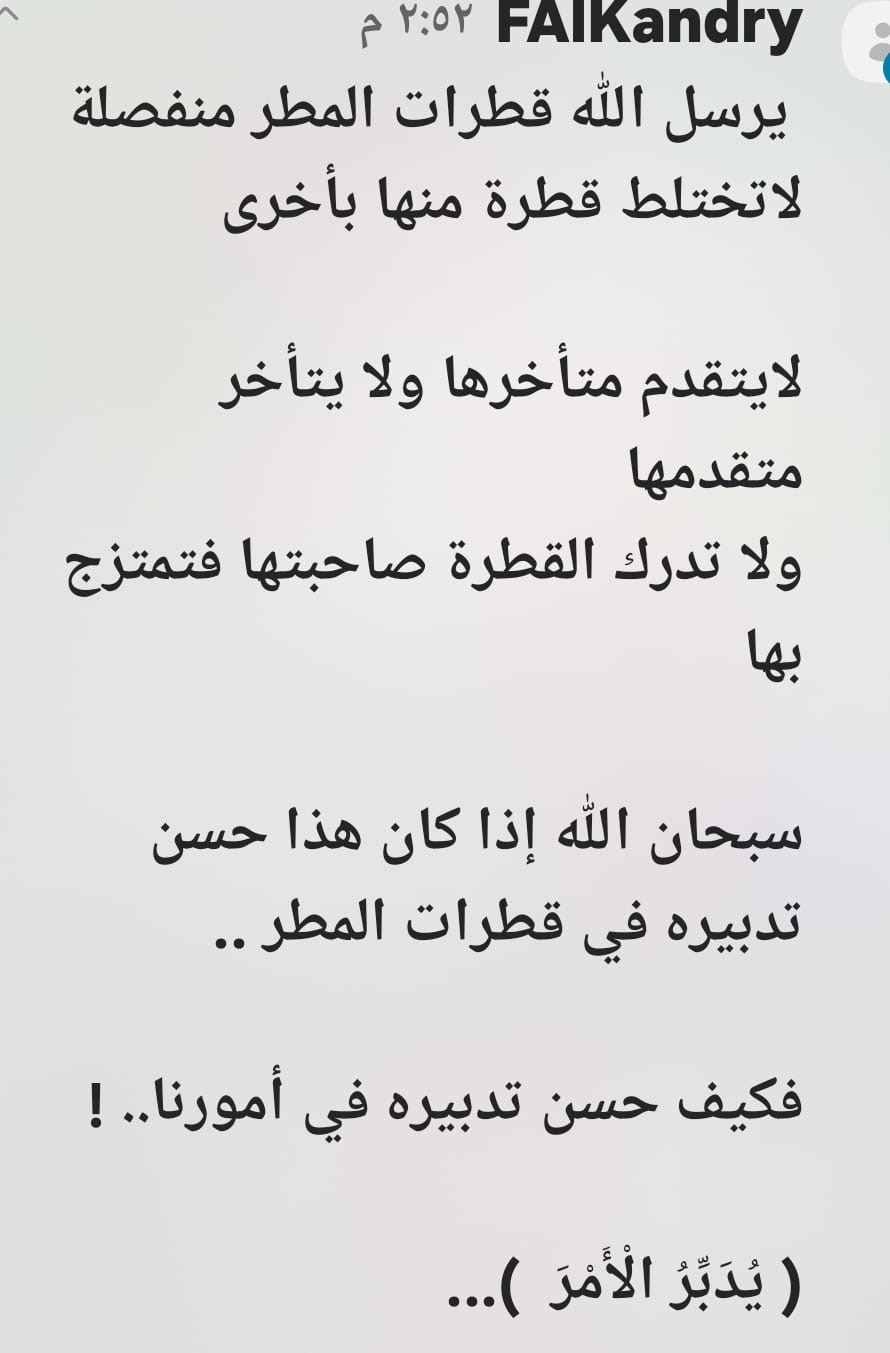The width and height of the screenshot is (890, 1353).
Task: Open FAlKandry's sender profile
Action: (649, 24)
